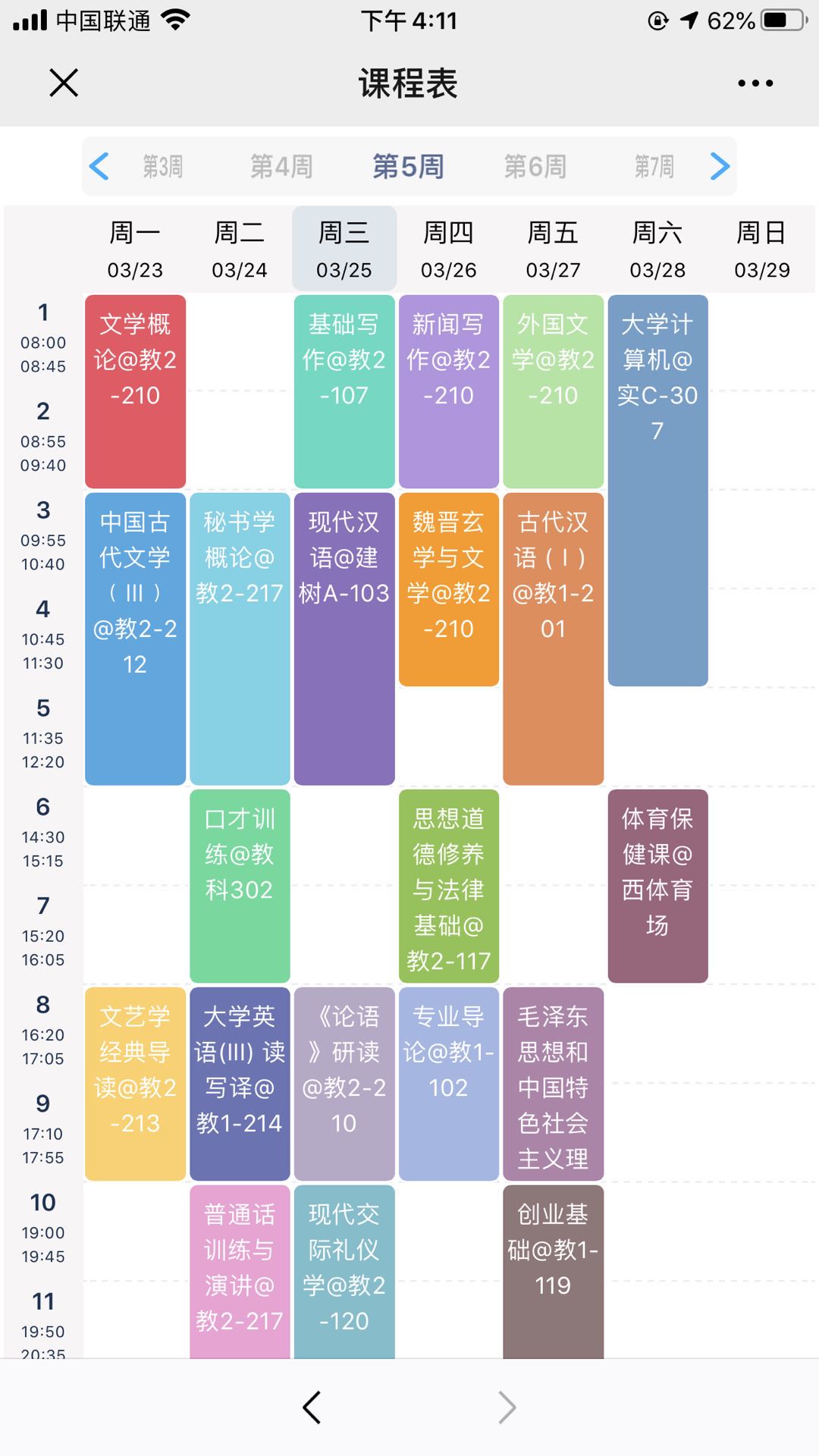Switch to 第4周 week tab

(281, 165)
